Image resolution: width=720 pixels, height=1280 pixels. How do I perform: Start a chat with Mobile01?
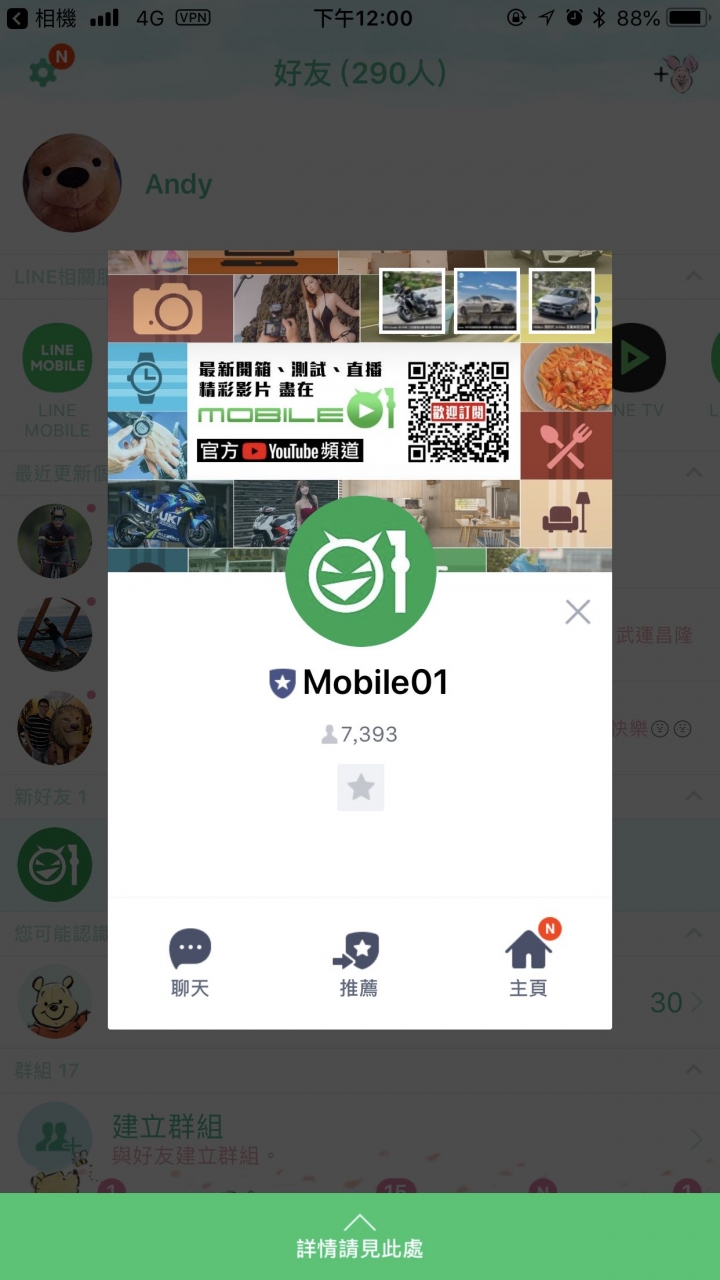pyautogui.click(x=190, y=962)
